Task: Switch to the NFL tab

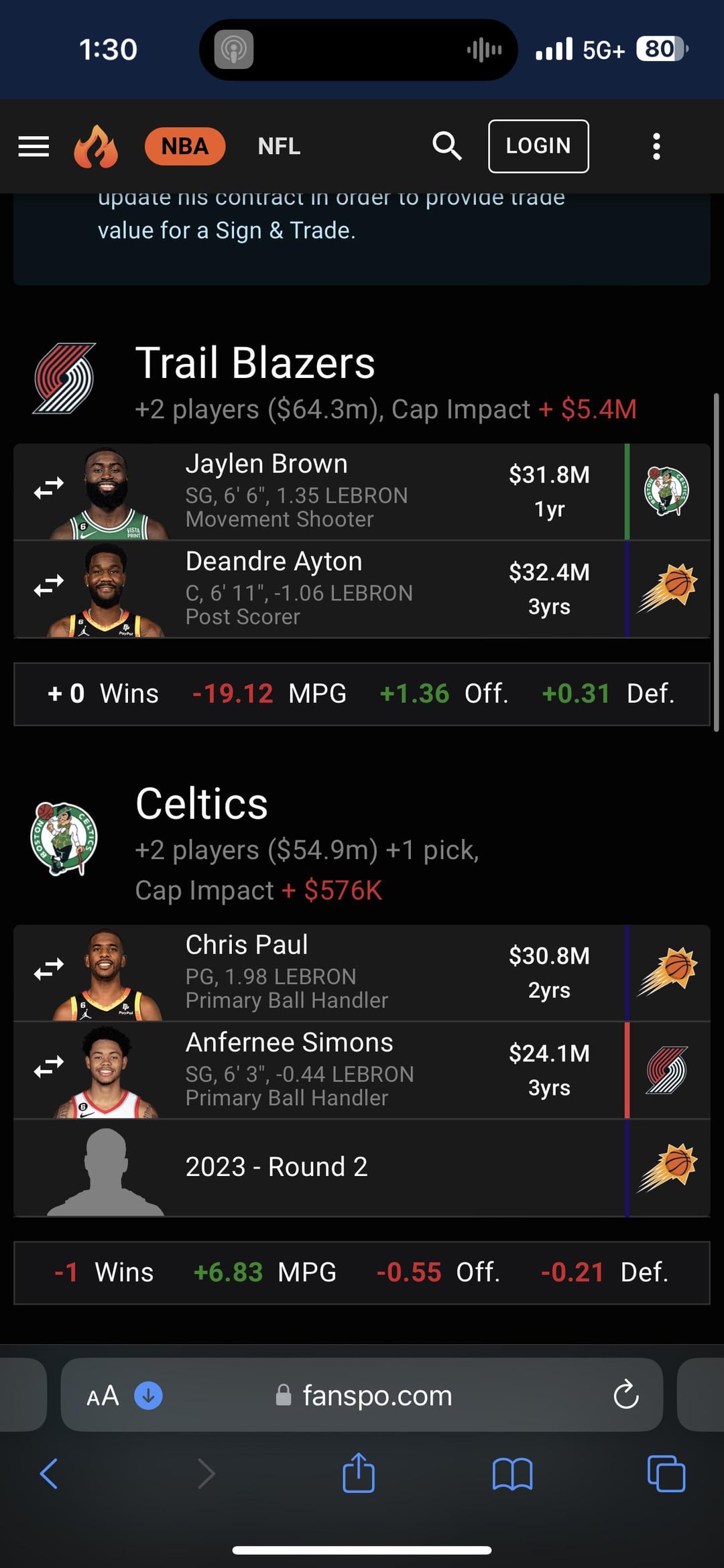Action: (x=279, y=146)
